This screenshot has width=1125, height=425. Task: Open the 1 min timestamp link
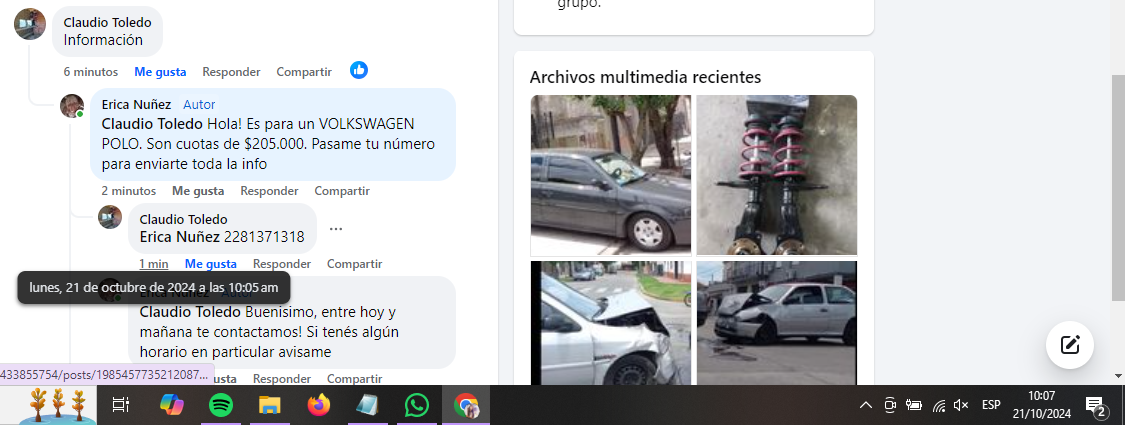153,264
